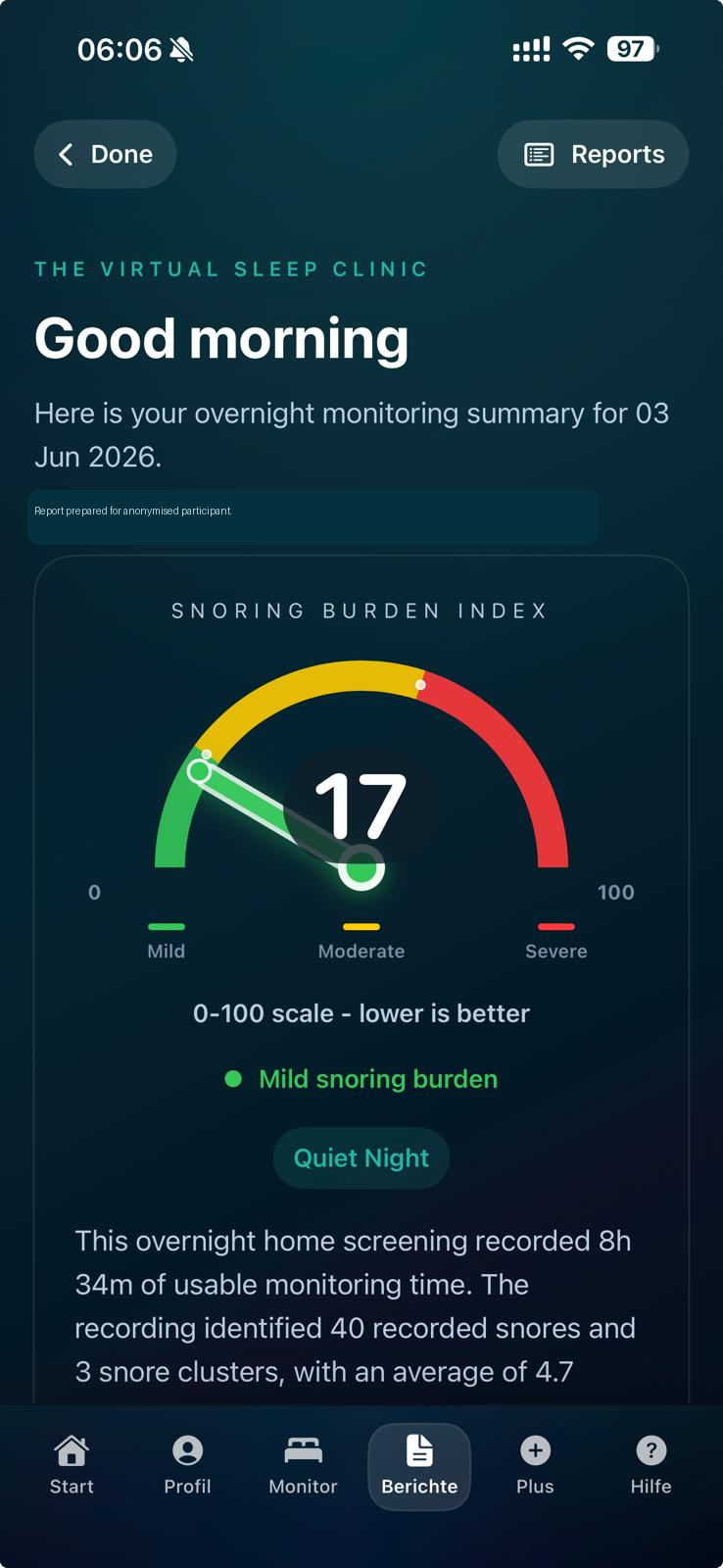Switch to the Start tab
The width and height of the screenshot is (723, 1568).
72,1466
